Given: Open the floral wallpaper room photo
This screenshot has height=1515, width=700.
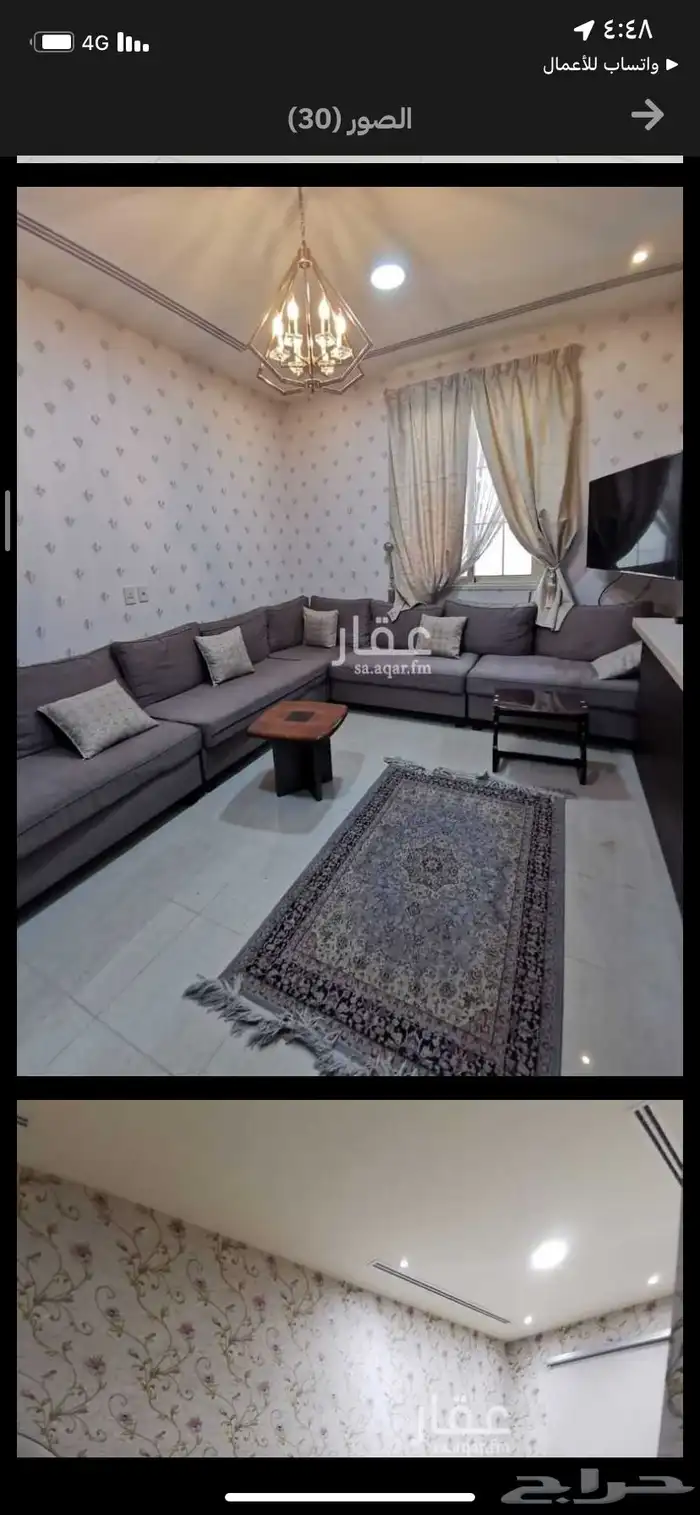Looking at the screenshot, I should [x=350, y=1278].
